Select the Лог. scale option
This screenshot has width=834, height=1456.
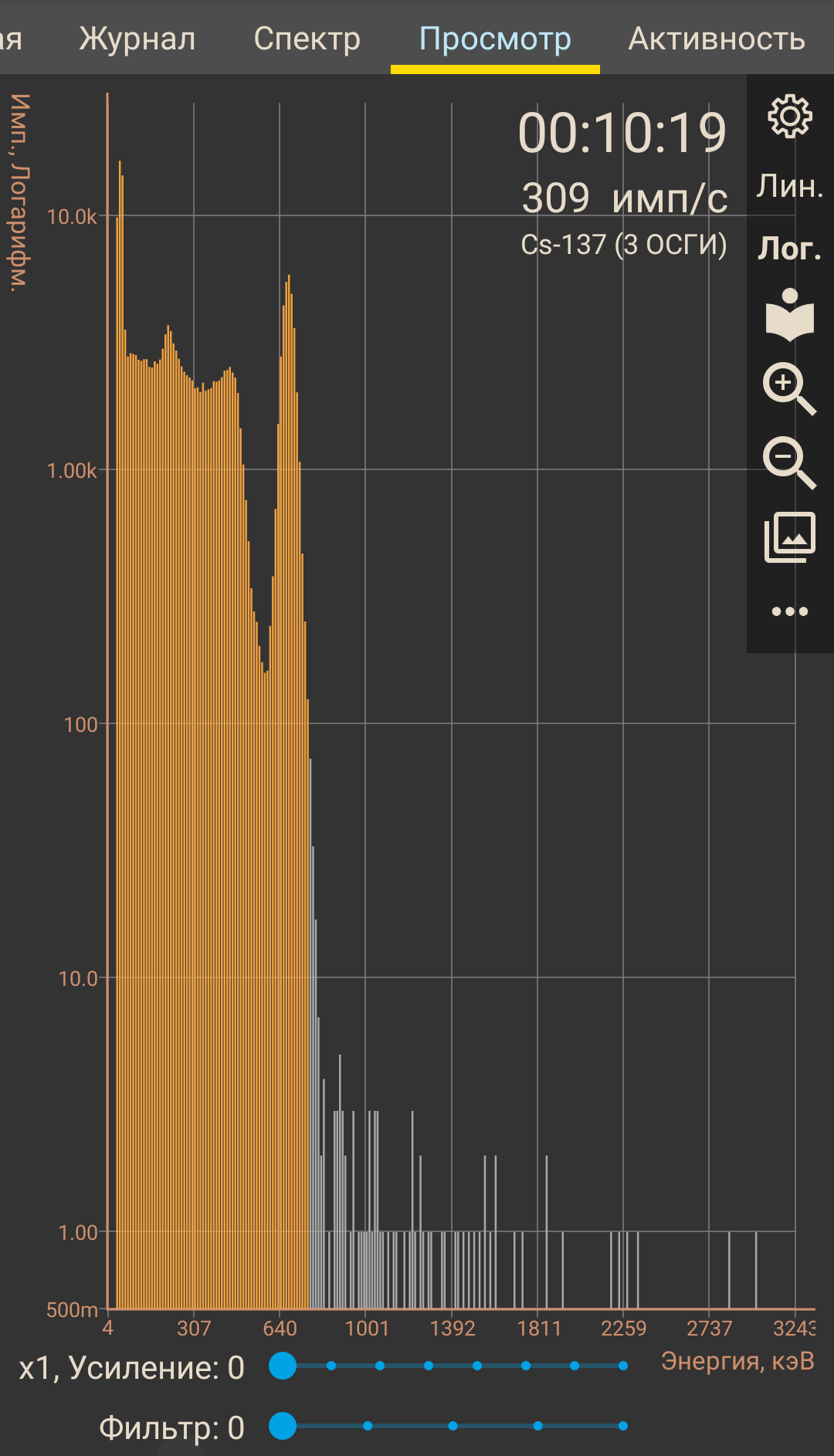tap(789, 249)
